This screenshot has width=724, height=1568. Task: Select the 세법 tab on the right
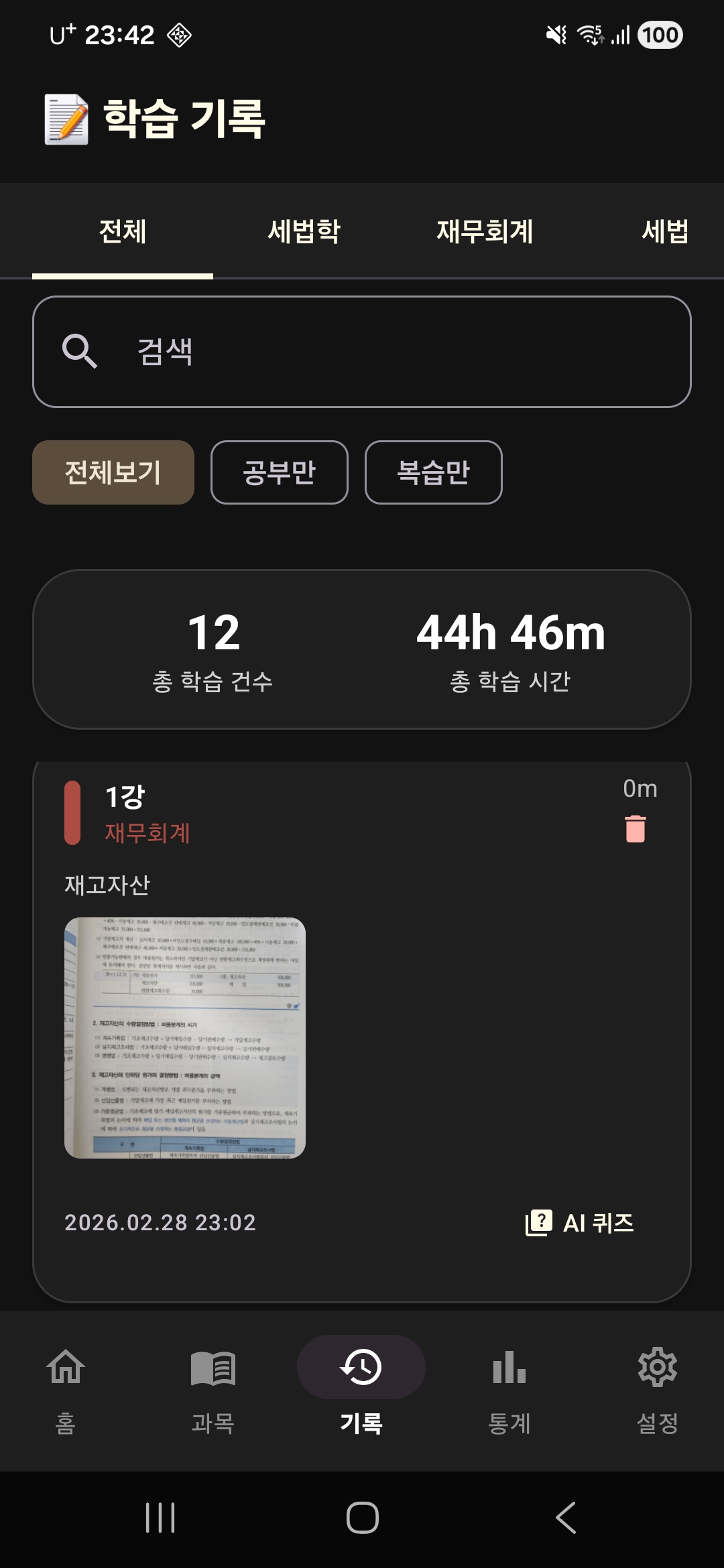tap(666, 233)
